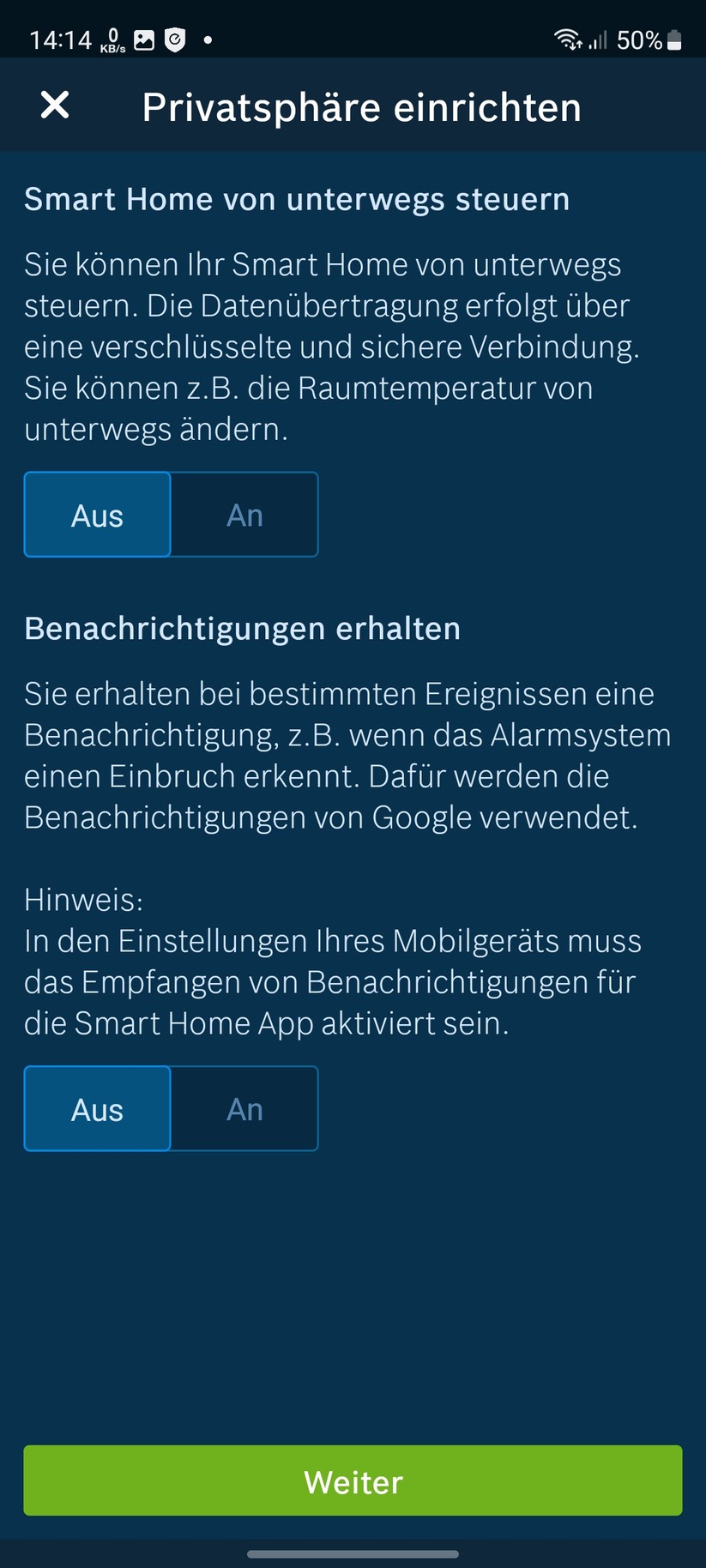The width and height of the screenshot is (706, 1568).
Task: Enable notifications by selecting An under Benachrichtigungen
Action: coord(244,1108)
